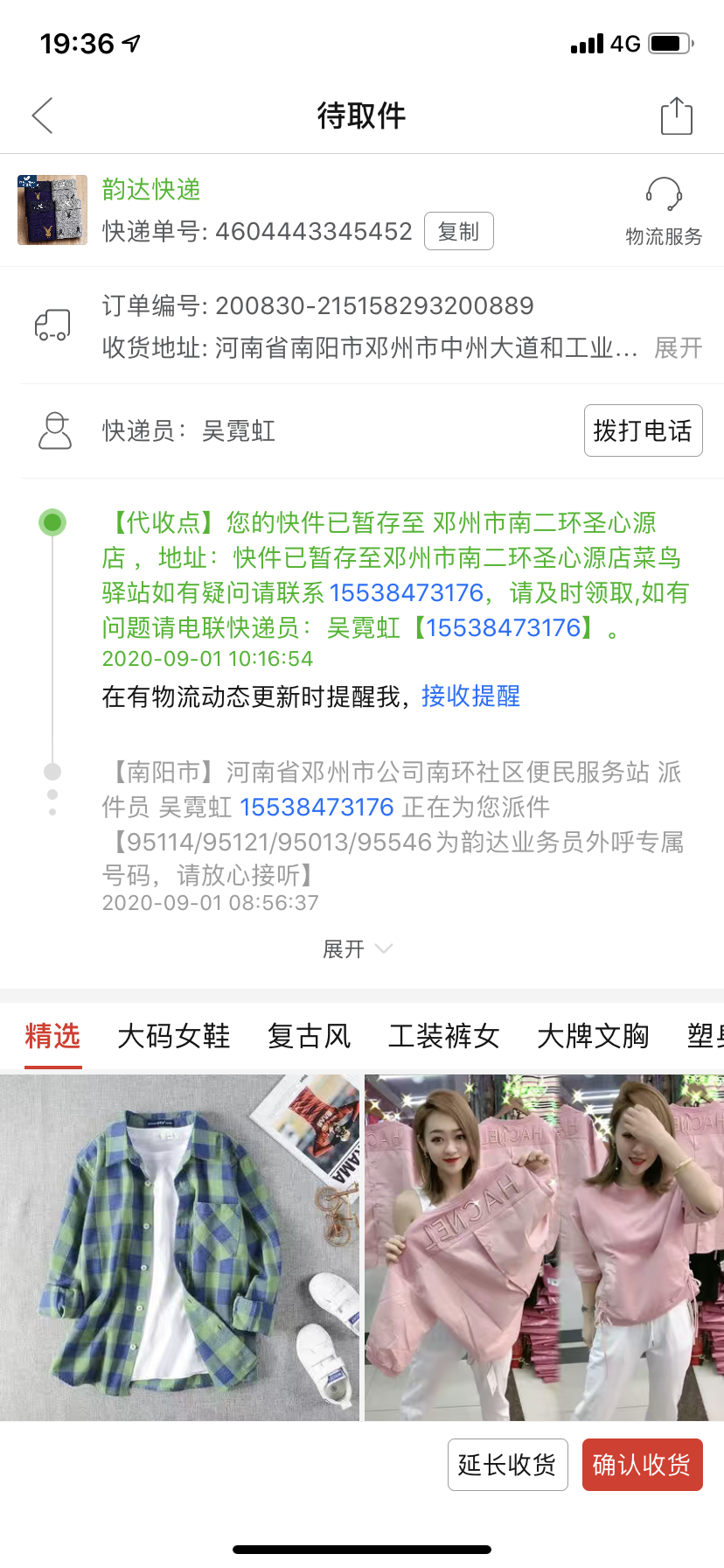Image resolution: width=724 pixels, height=1568 pixels.
Task: Switch to the 大码女鞋 tab
Action: click(173, 1036)
